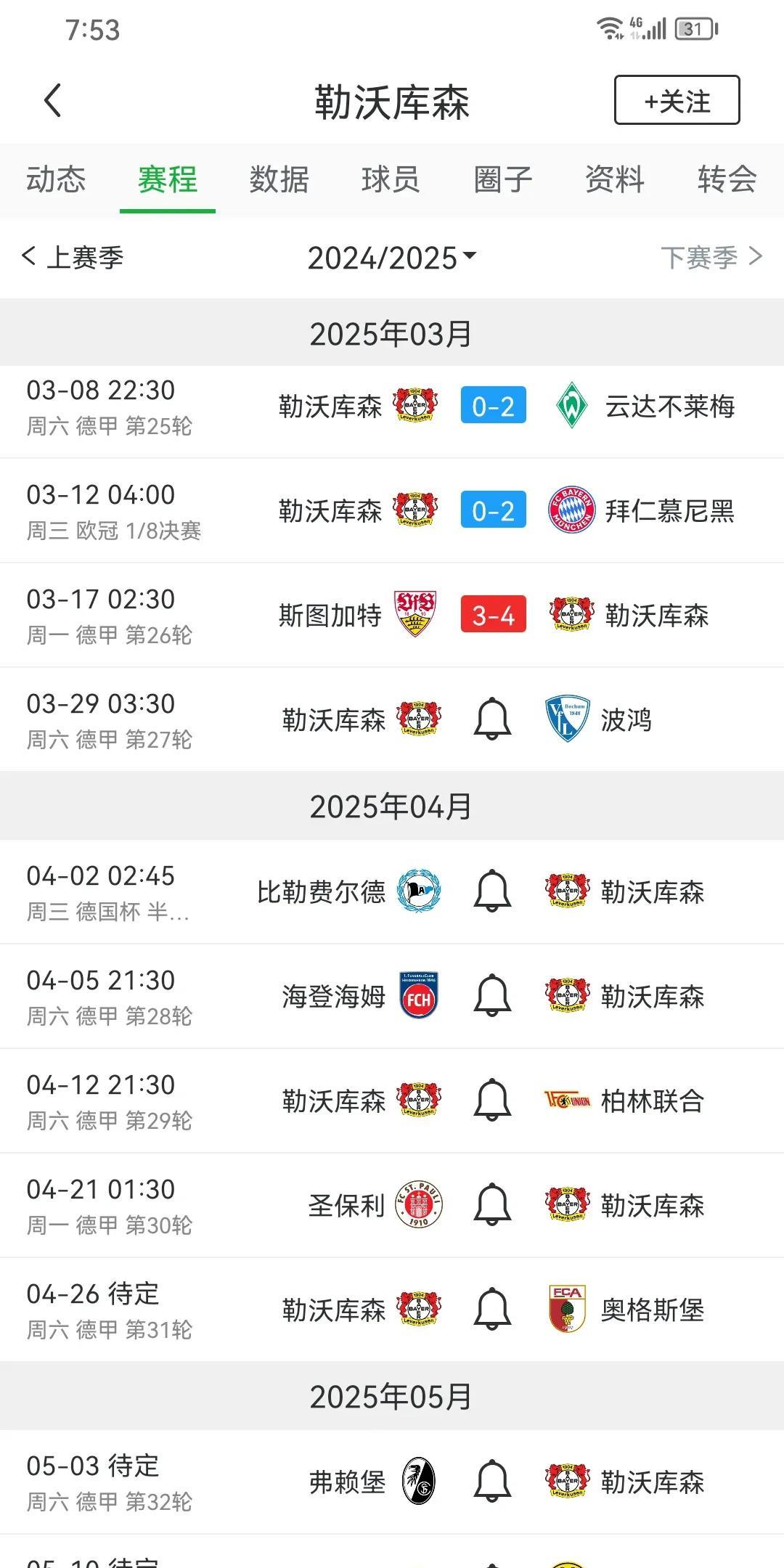Open the 斯图加特 3-4 勒沃库森 match
Viewport: 784px width, 1568px height.
[x=392, y=616]
